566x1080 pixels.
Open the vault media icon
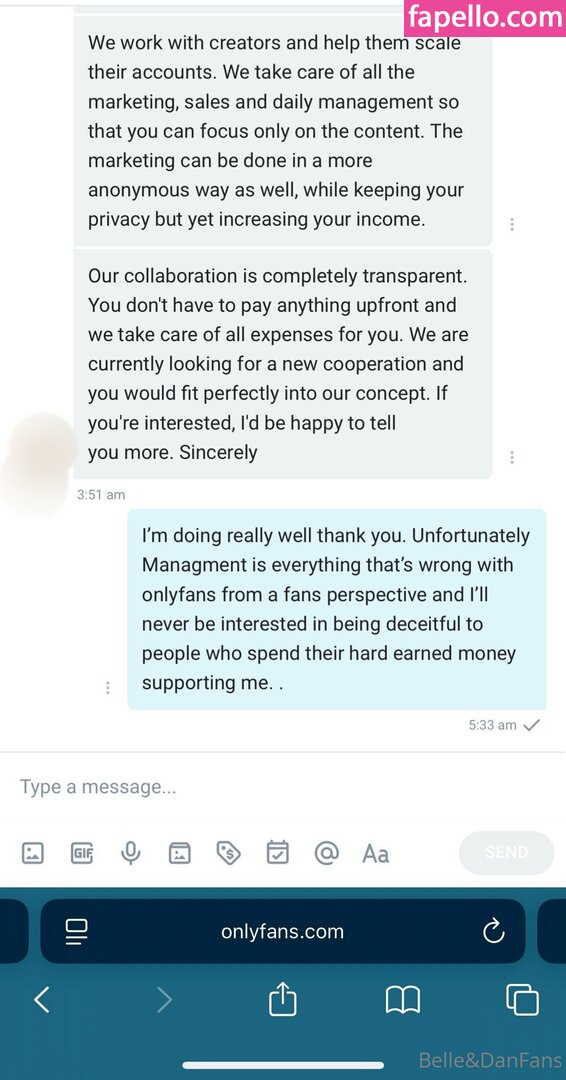pyautogui.click(x=180, y=853)
